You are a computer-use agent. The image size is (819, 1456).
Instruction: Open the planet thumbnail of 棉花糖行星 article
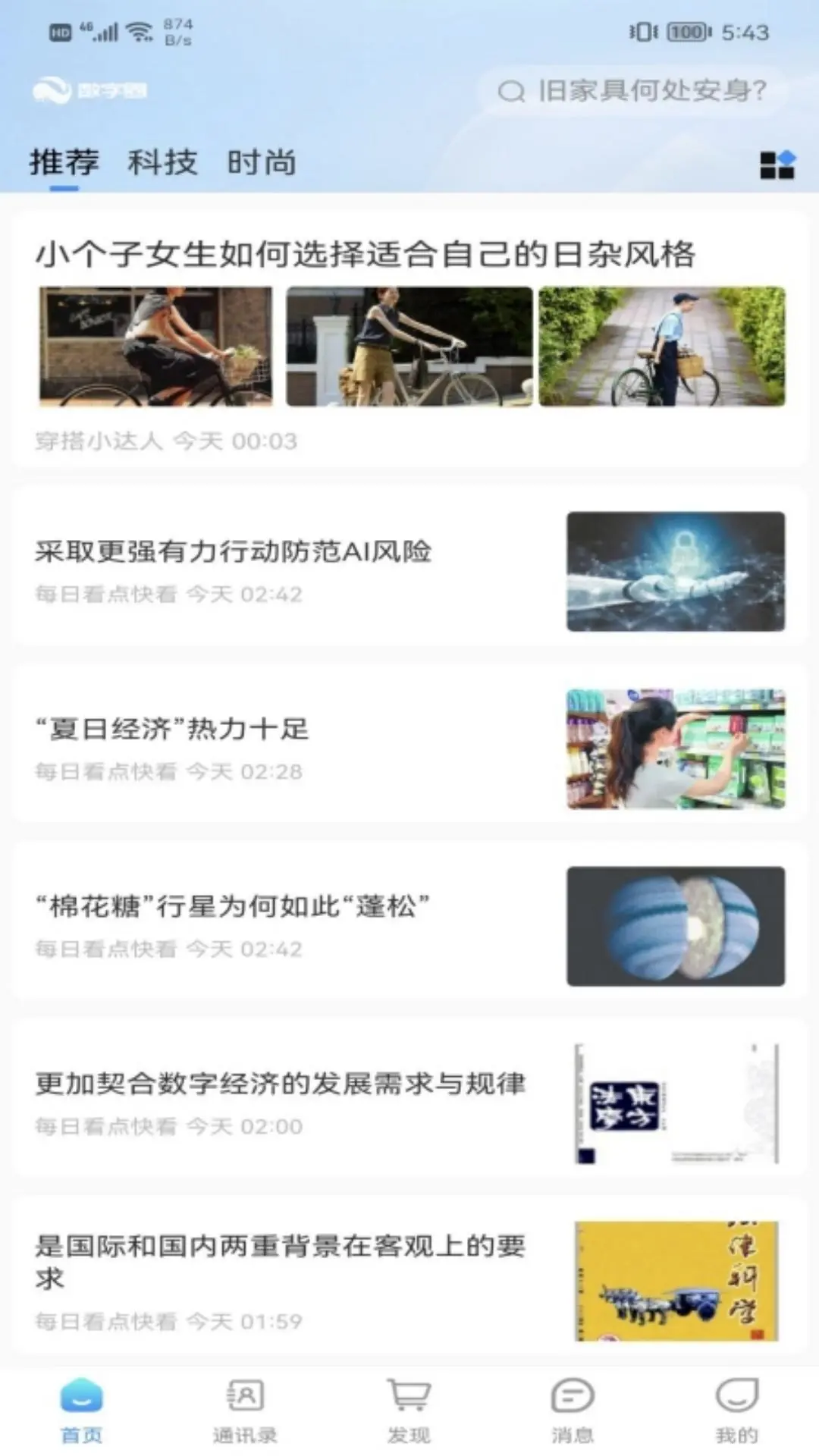point(673,929)
